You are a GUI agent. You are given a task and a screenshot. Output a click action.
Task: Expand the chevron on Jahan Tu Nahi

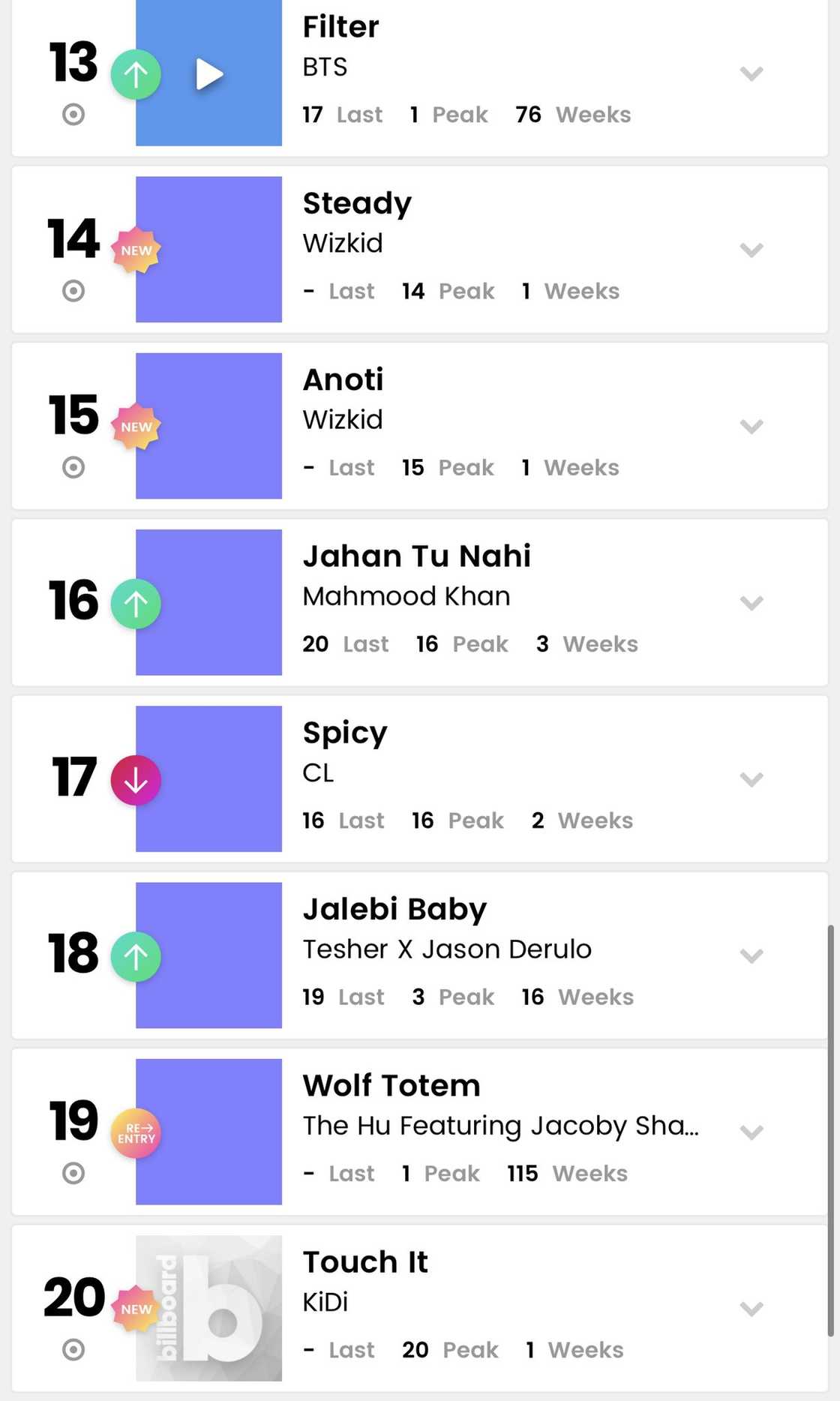click(751, 602)
